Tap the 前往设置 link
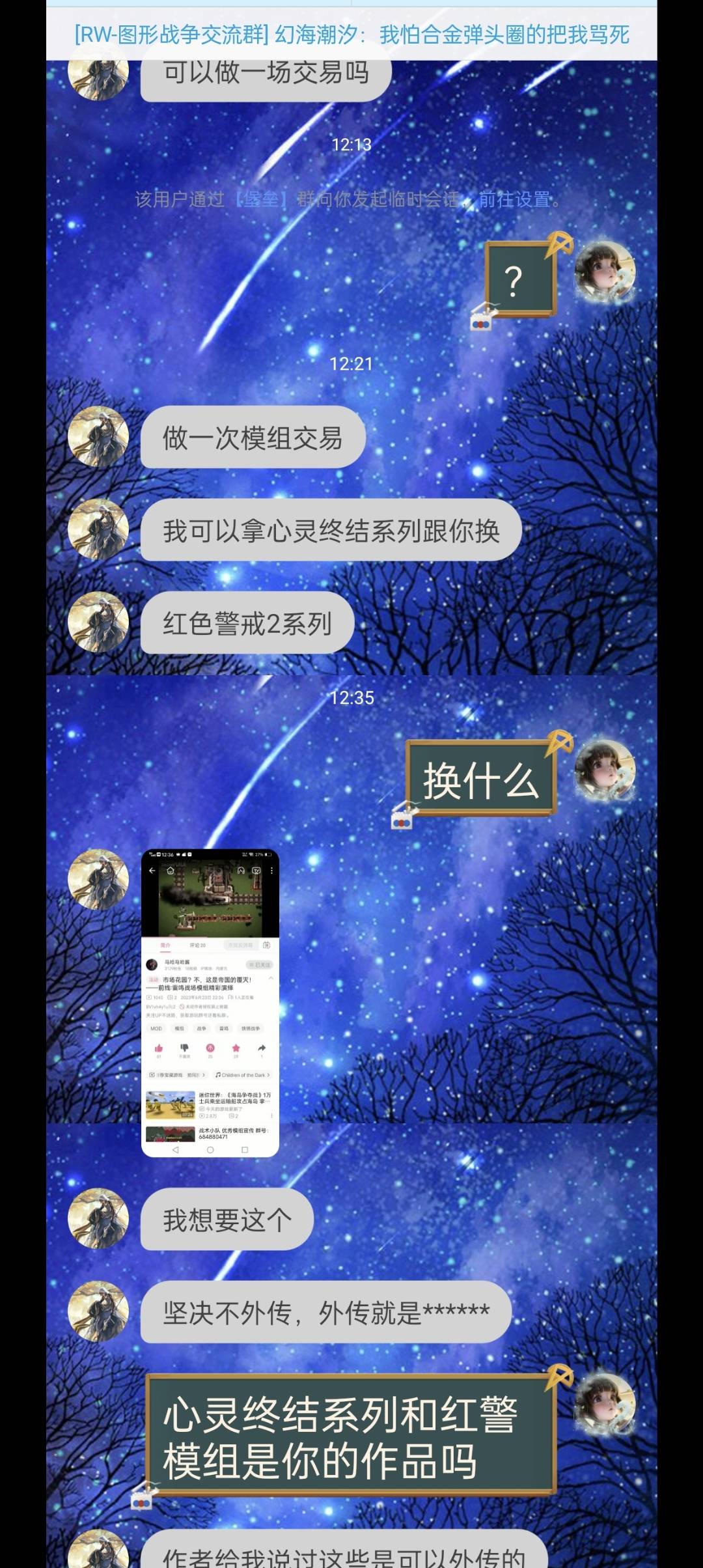 (x=514, y=199)
